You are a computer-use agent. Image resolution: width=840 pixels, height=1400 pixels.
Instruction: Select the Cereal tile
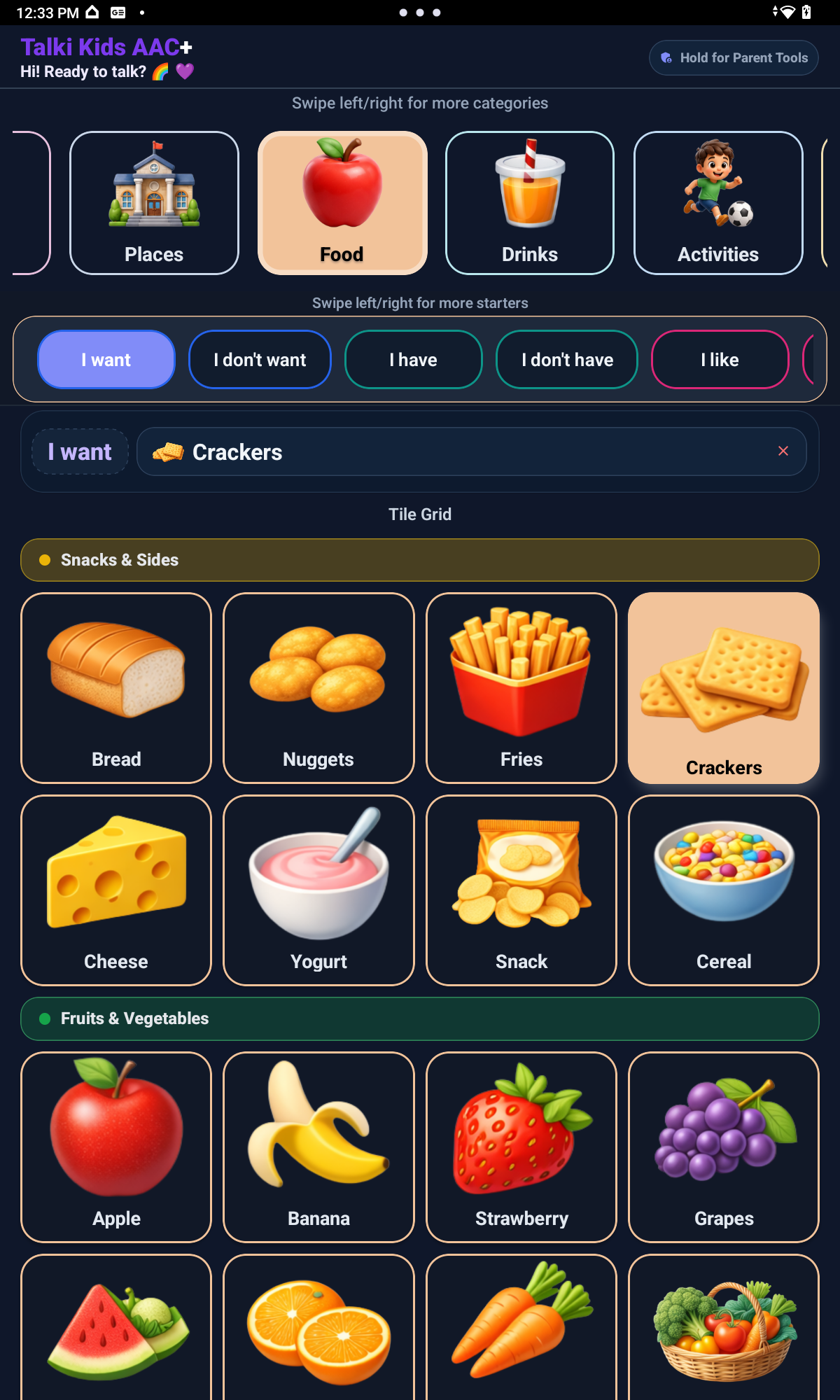tap(724, 890)
